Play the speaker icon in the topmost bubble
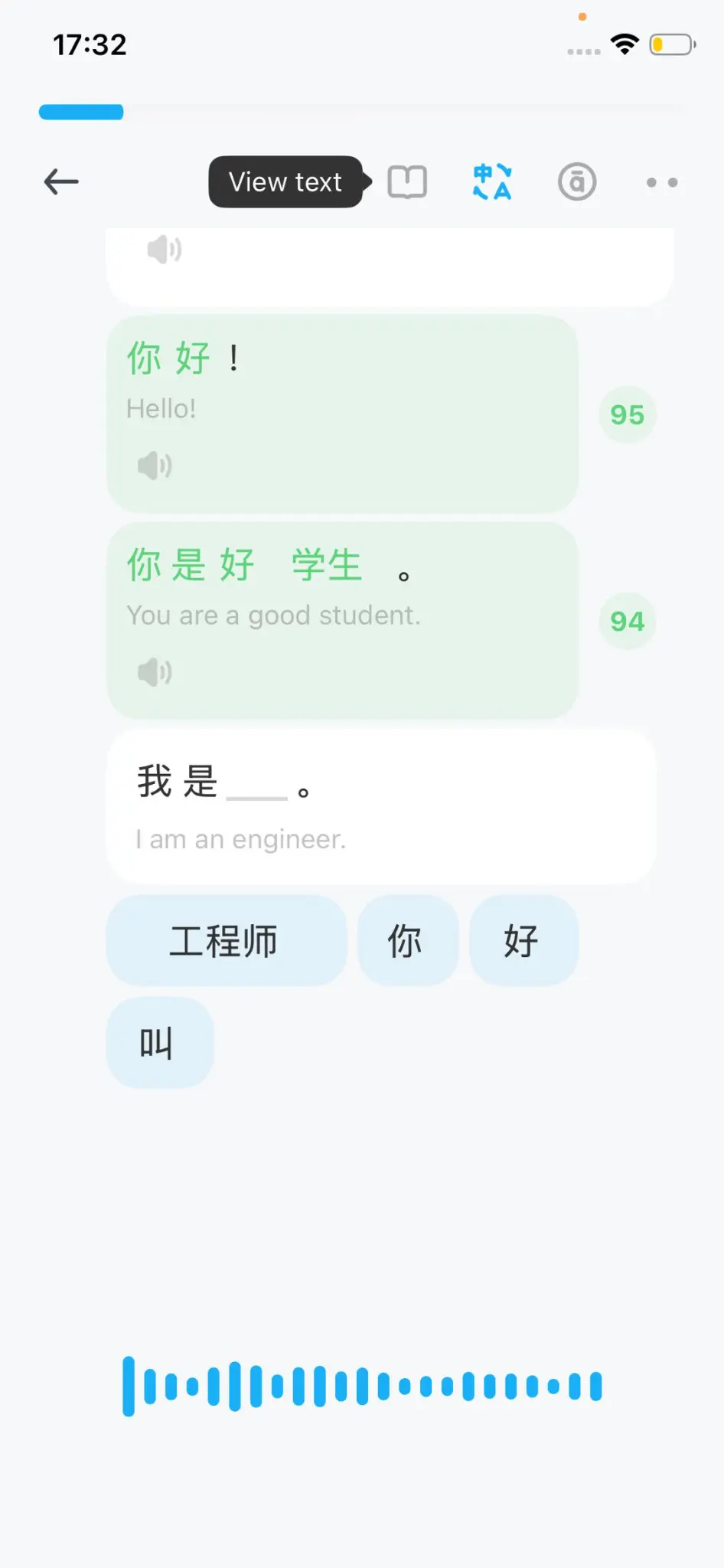724x1568 pixels. (x=164, y=249)
